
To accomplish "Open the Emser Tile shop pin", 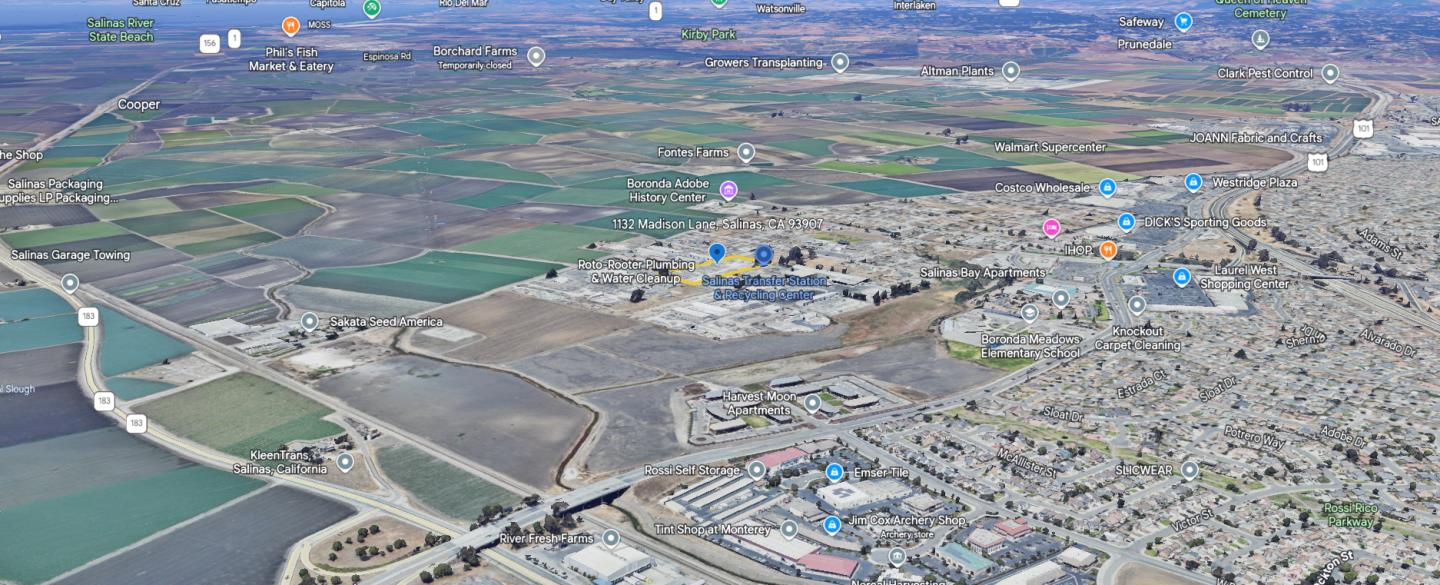I will click(x=834, y=471).
